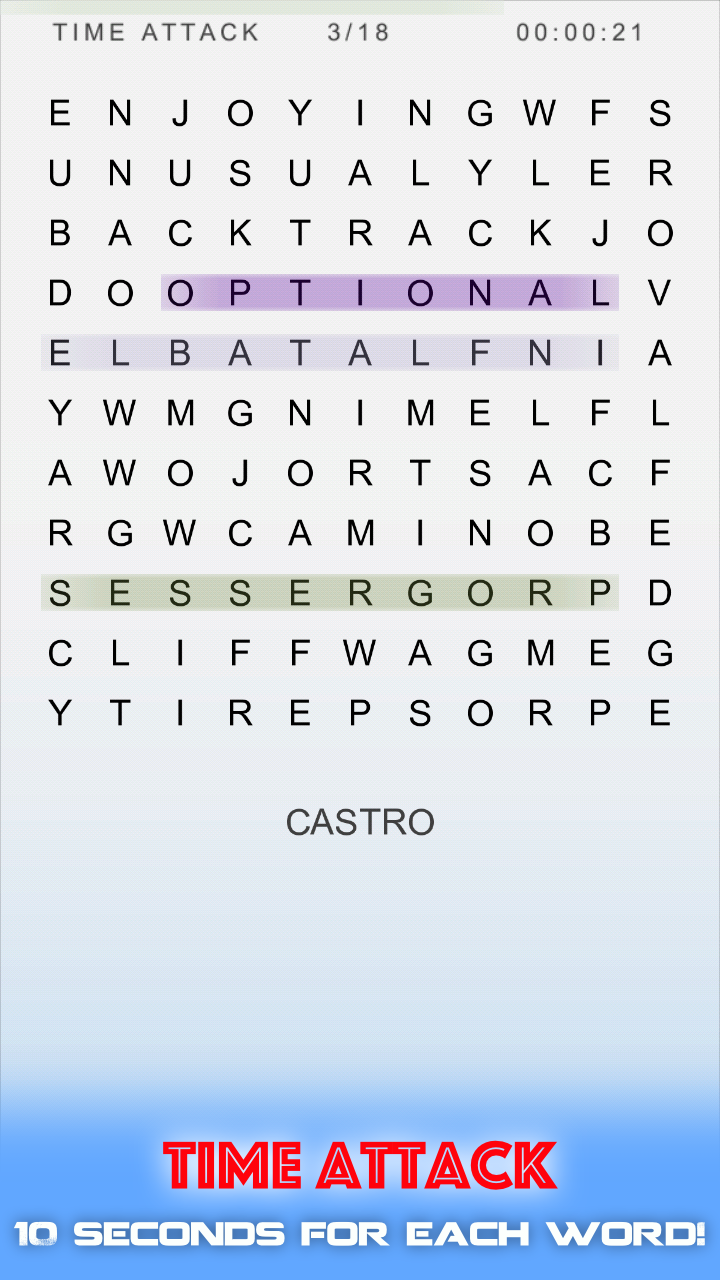Viewport: 720px width, 1280px height.
Task: Tap the letter W in the word ENJOYING row
Action: coord(541,113)
